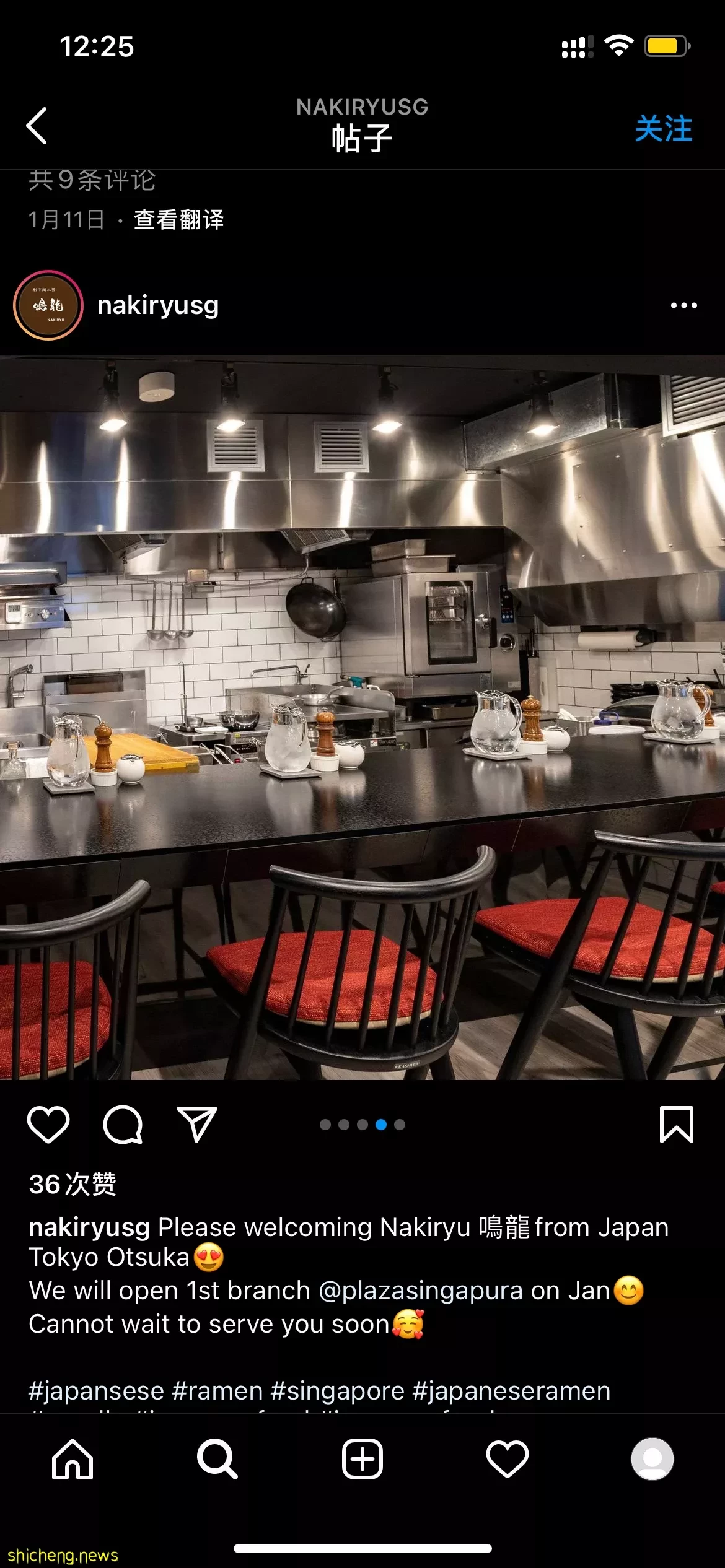Open the post's three-dot options menu
Image resolution: width=725 pixels, height=1568 pixels.
click(683, 305)
